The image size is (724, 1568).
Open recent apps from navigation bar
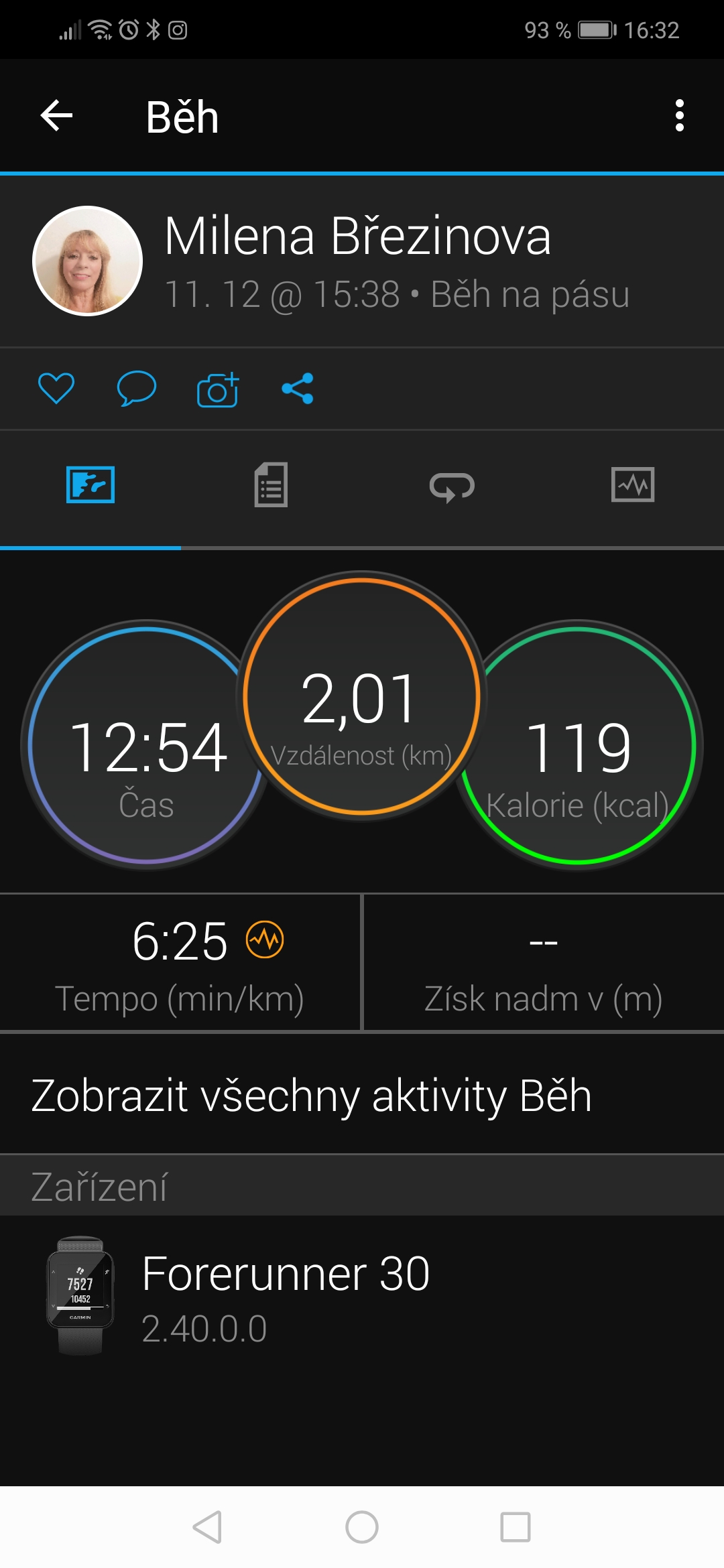pos(516,1528)
